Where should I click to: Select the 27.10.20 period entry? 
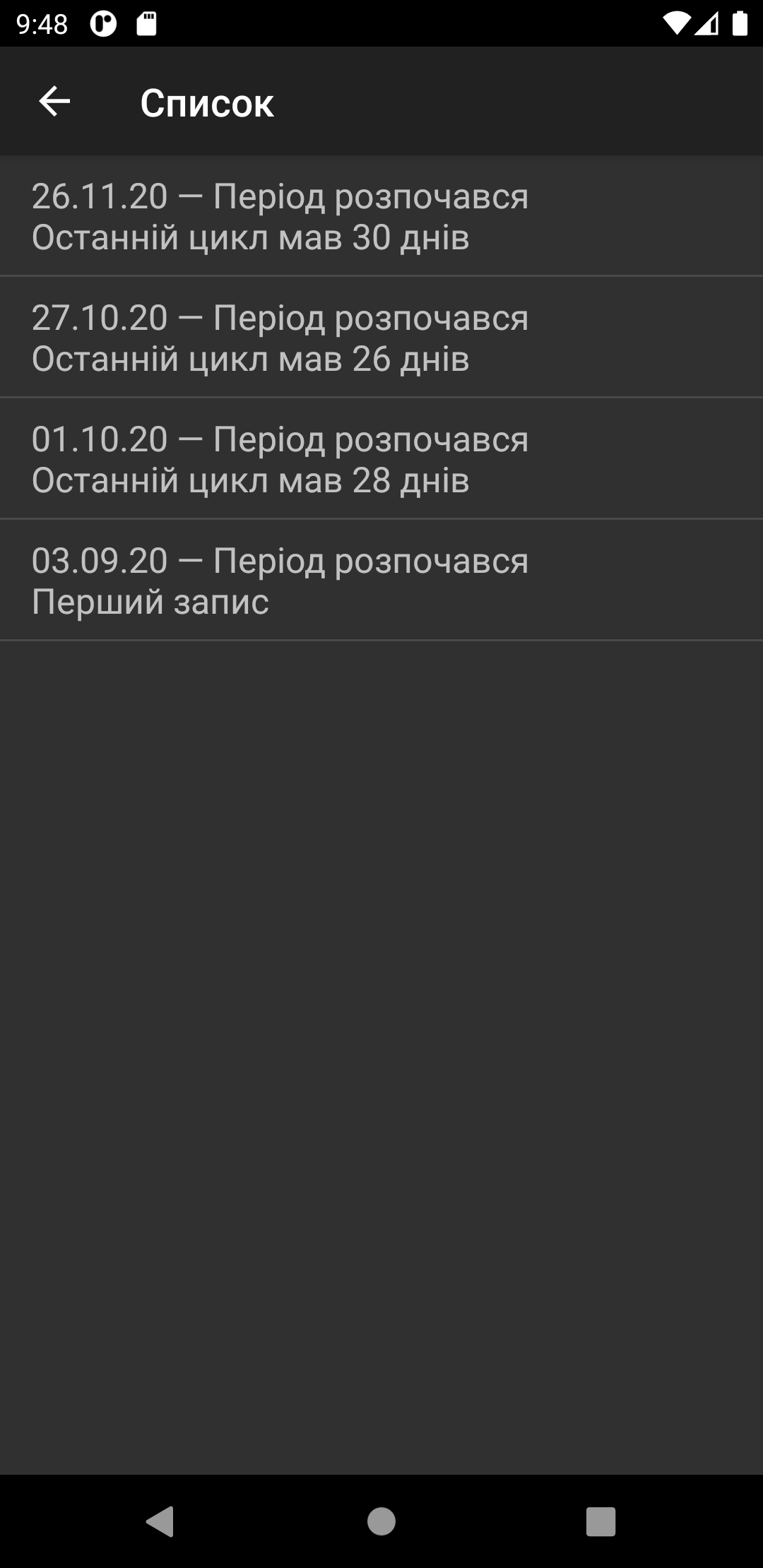(x=381, y=338)
